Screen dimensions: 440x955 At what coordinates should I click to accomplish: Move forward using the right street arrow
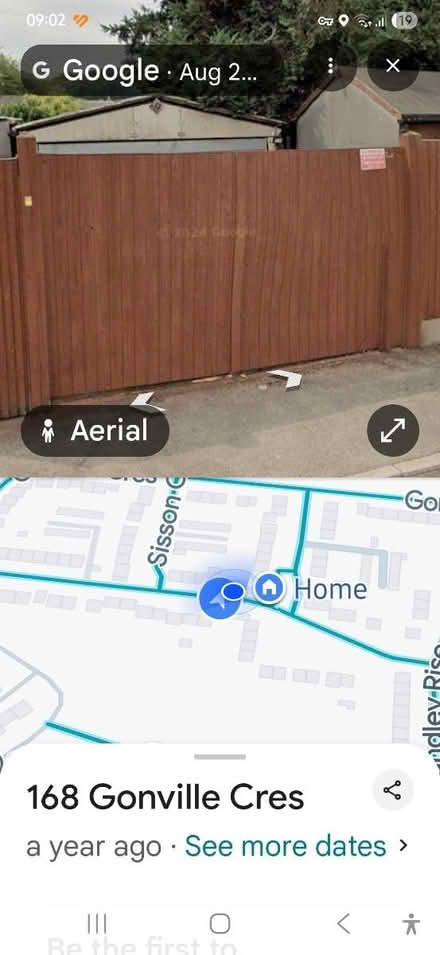coord(285,378)
